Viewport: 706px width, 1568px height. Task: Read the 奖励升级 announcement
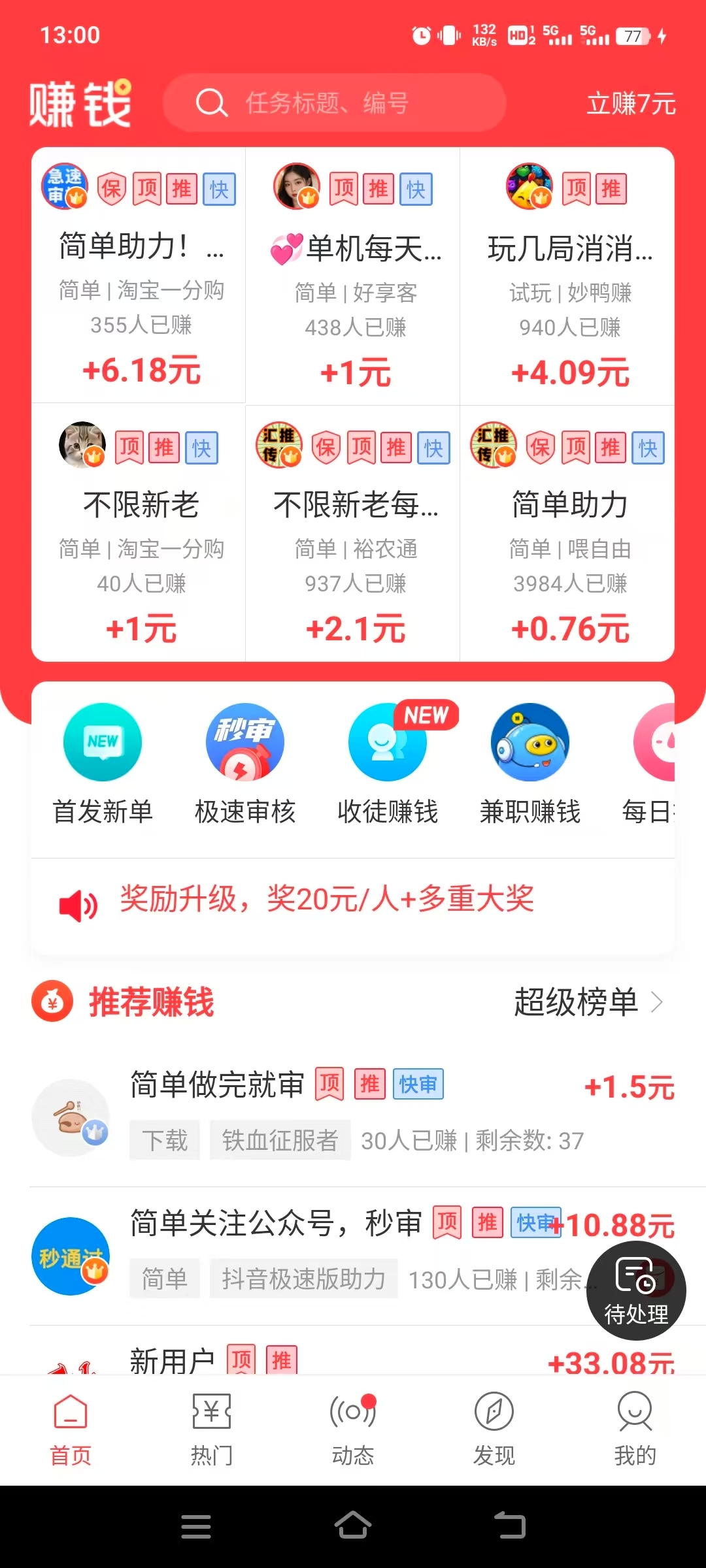327,900
